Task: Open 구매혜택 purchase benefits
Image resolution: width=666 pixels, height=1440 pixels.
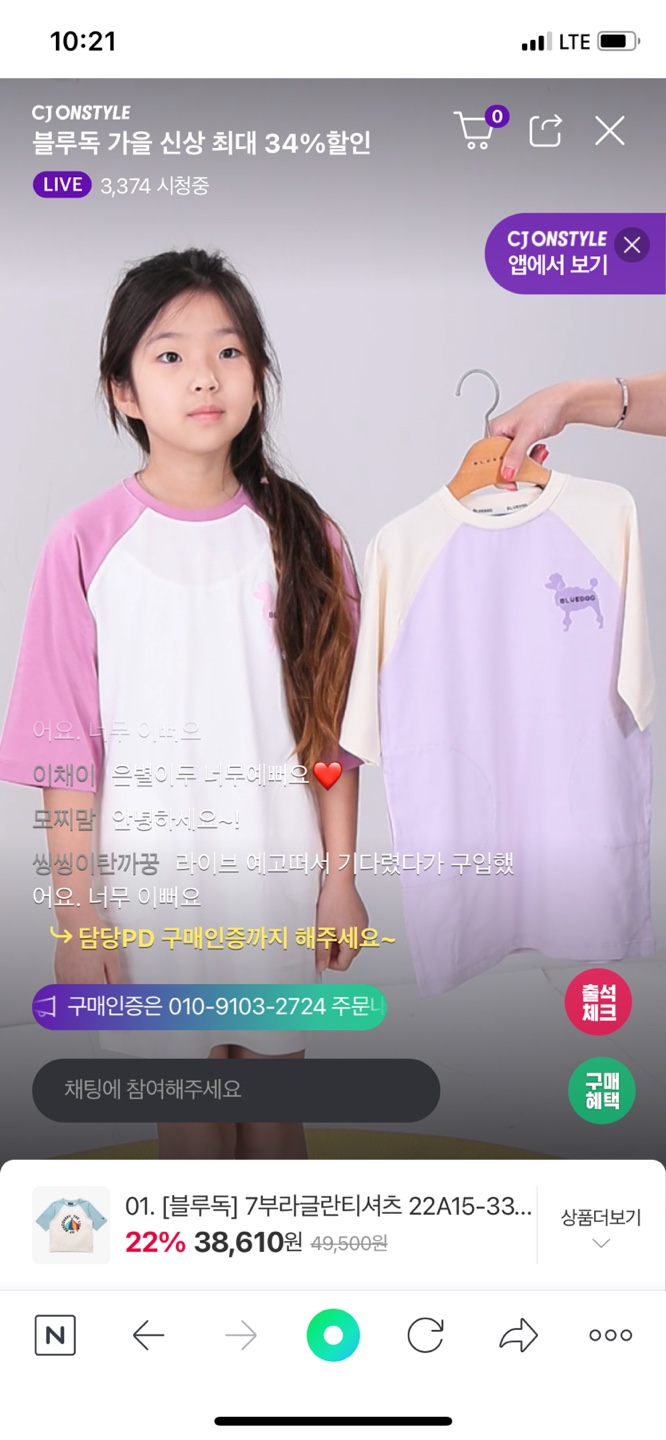Action: coord(601,1090)
